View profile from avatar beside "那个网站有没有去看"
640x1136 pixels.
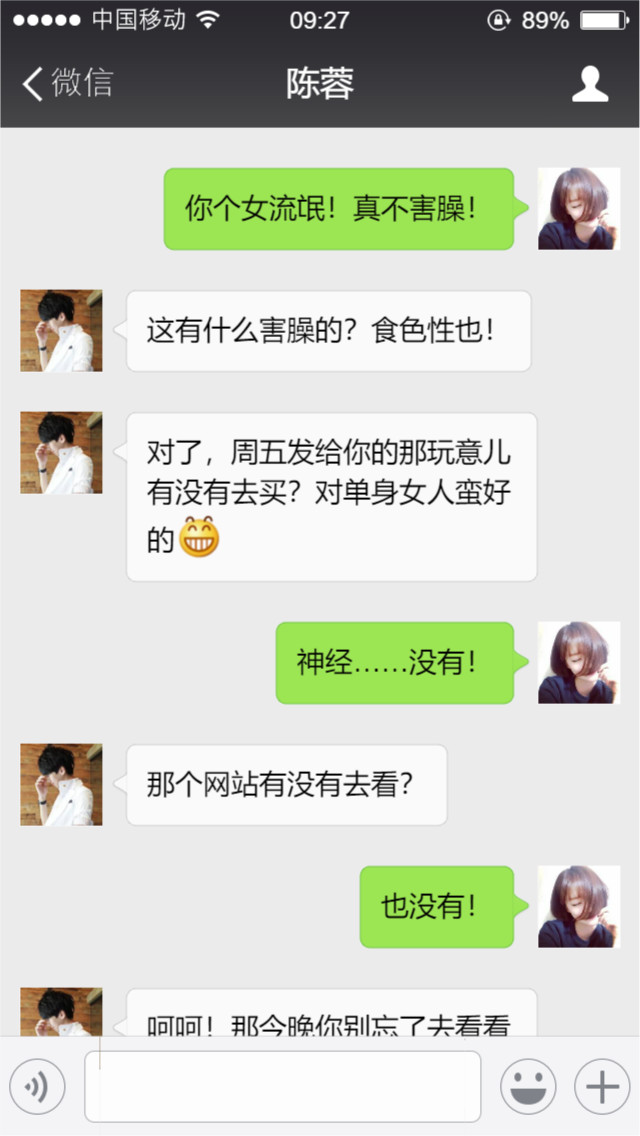61,784
